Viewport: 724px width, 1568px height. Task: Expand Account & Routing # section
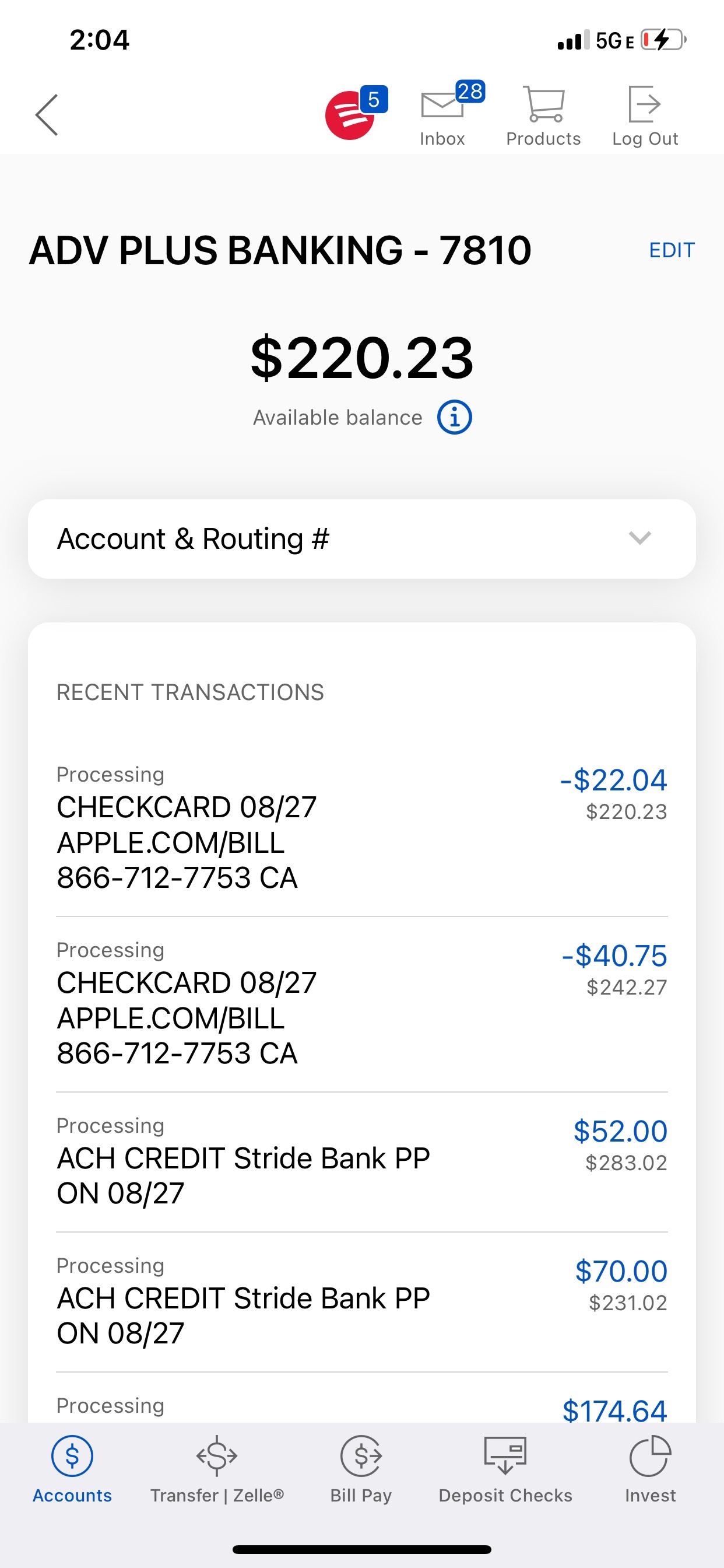point(362,538)
